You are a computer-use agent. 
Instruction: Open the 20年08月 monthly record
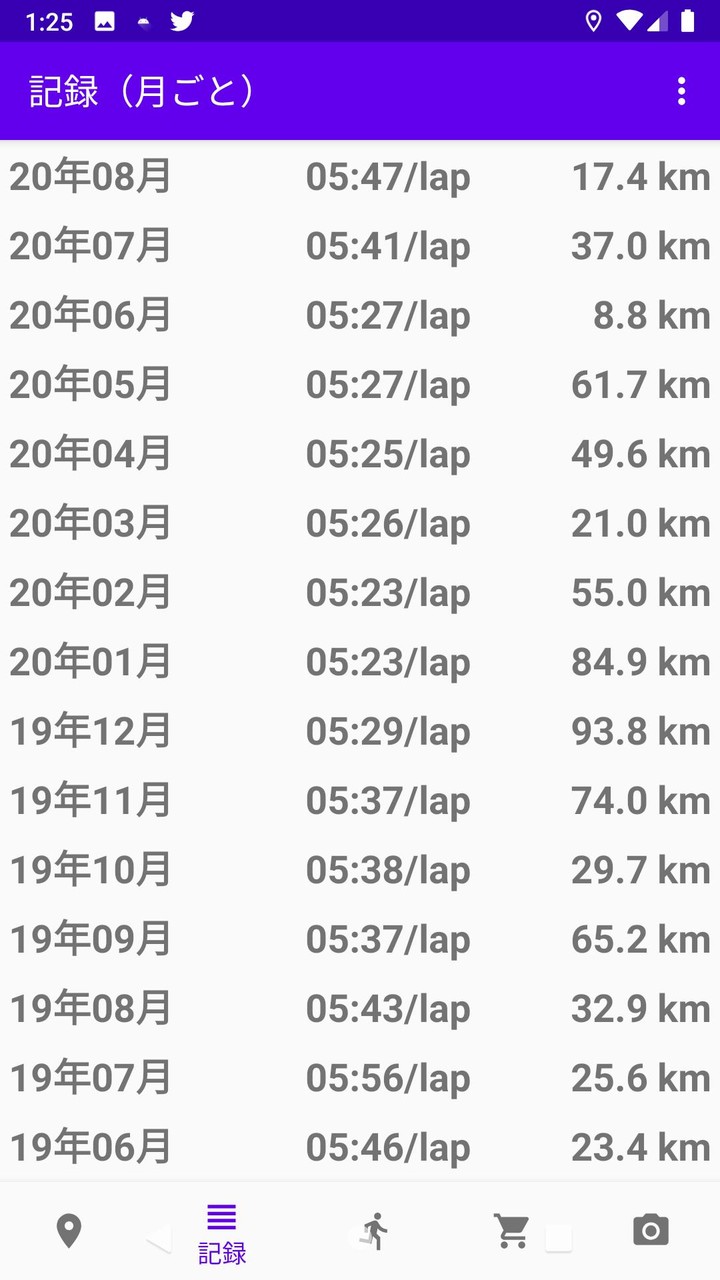(360, 176)
